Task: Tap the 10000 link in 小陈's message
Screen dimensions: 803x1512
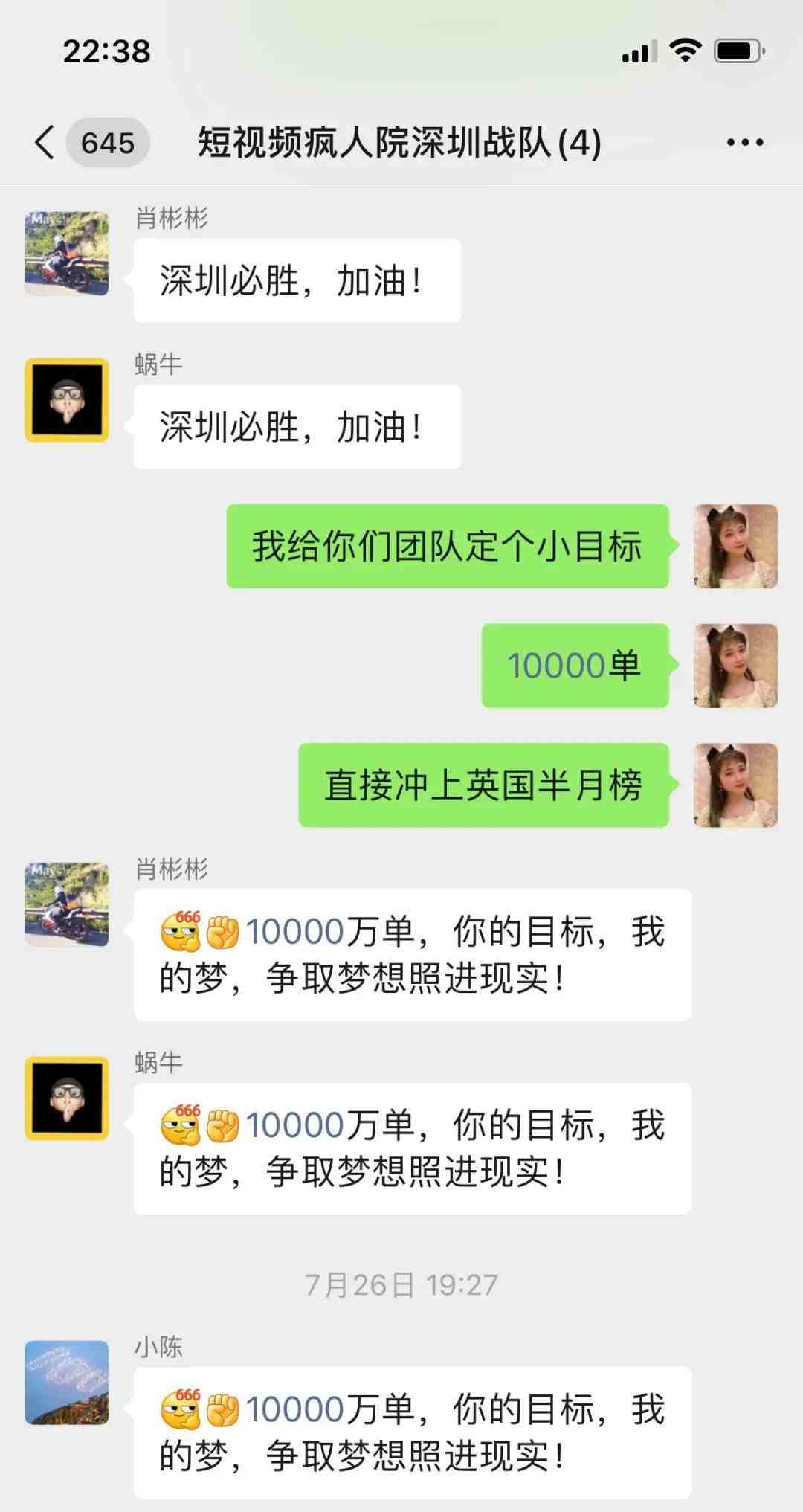Action: 294,1409
